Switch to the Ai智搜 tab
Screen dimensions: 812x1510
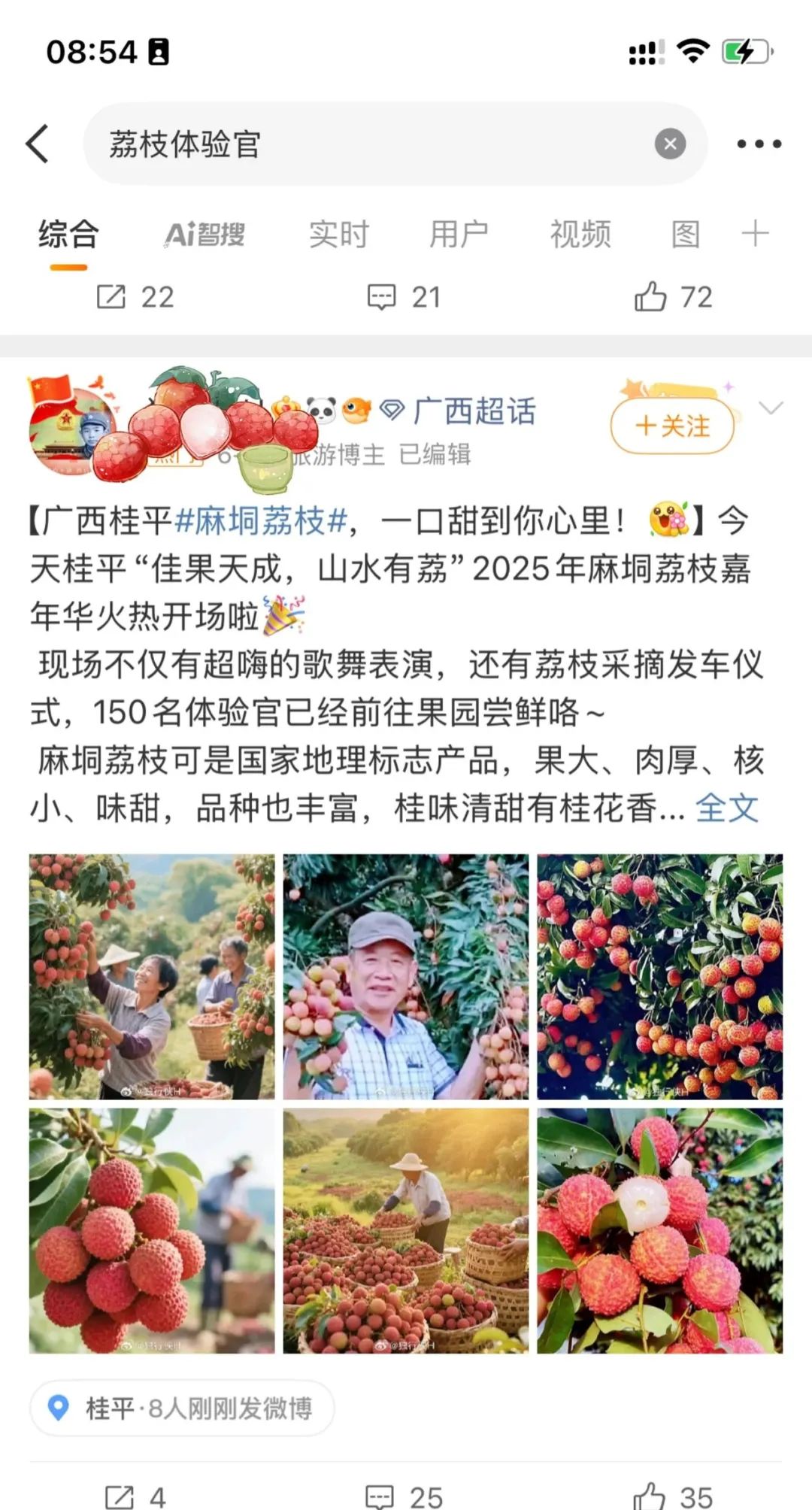click(205, 235)
